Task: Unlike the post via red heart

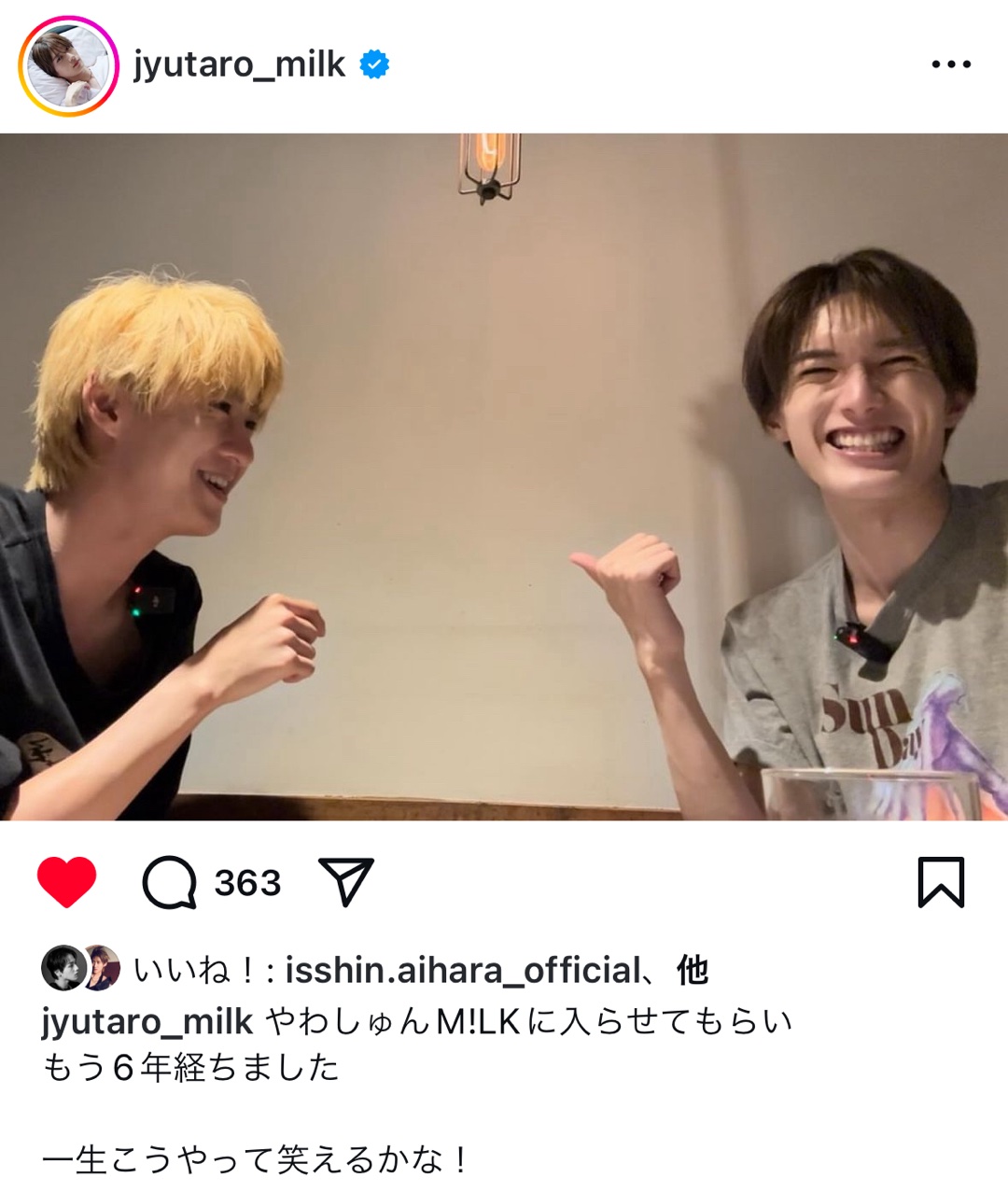Action: tap(66, 881)
